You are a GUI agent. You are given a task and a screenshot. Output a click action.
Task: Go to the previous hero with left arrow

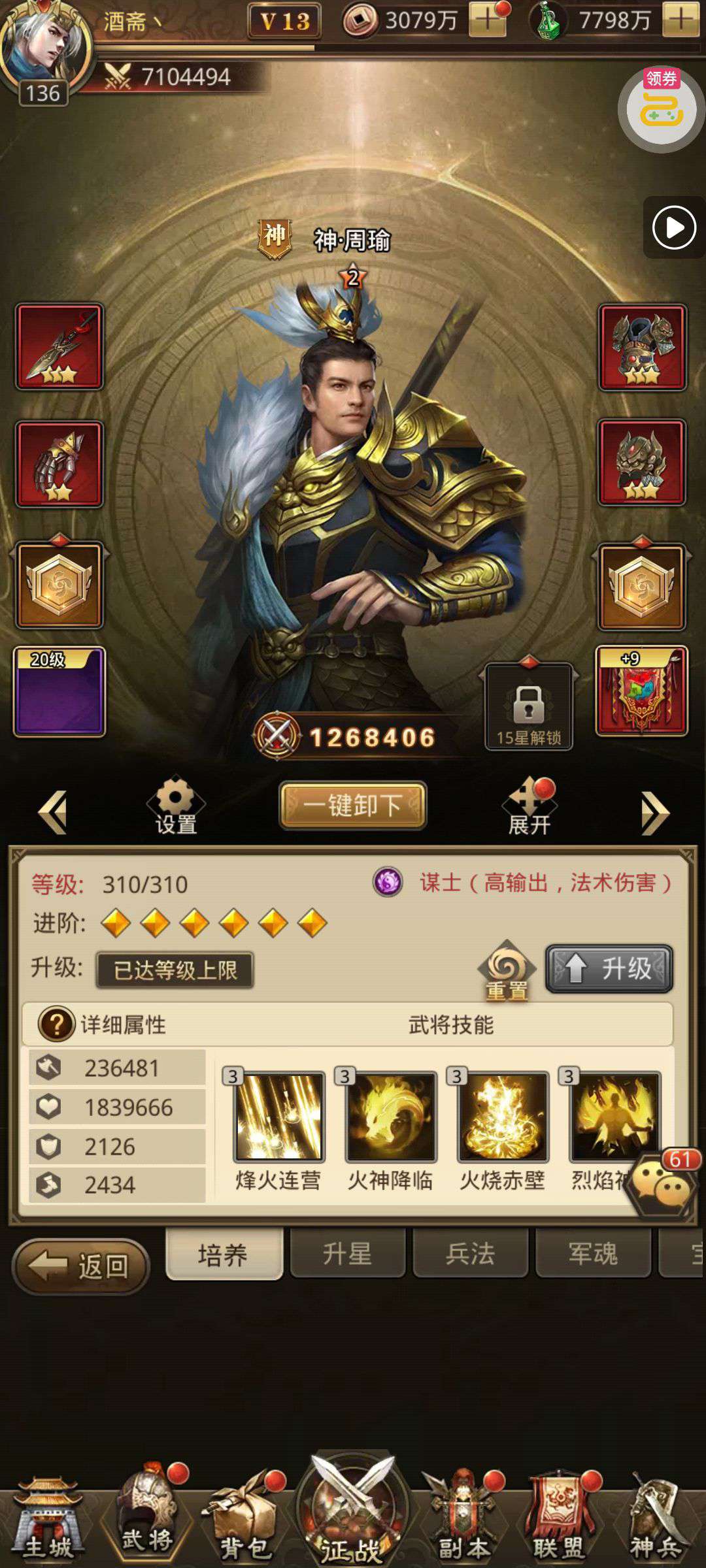click(52, 812)
